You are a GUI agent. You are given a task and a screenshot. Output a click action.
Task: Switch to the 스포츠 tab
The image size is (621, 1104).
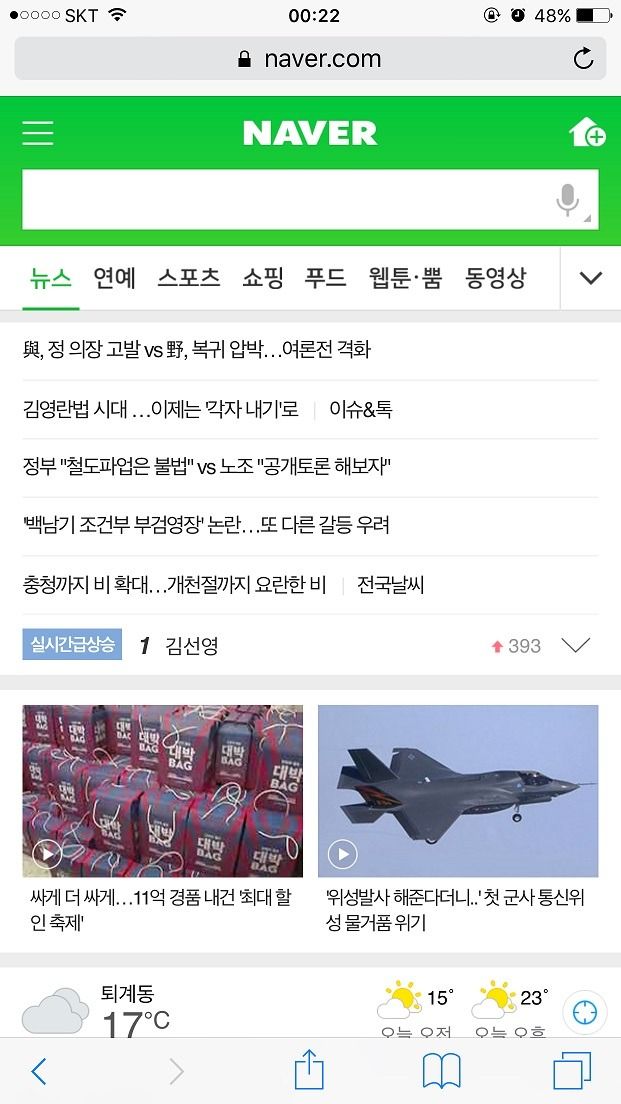(x=188, y=278)
